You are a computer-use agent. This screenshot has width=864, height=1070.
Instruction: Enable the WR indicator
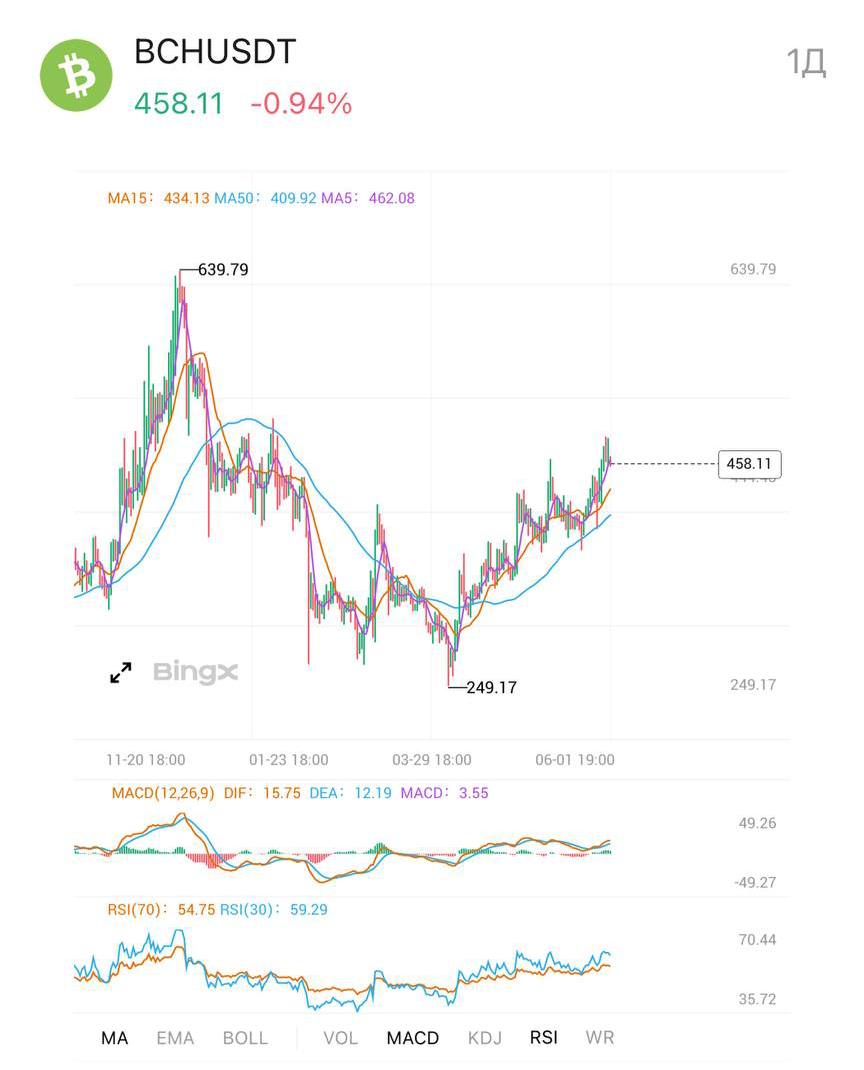tap(599, 1038)
